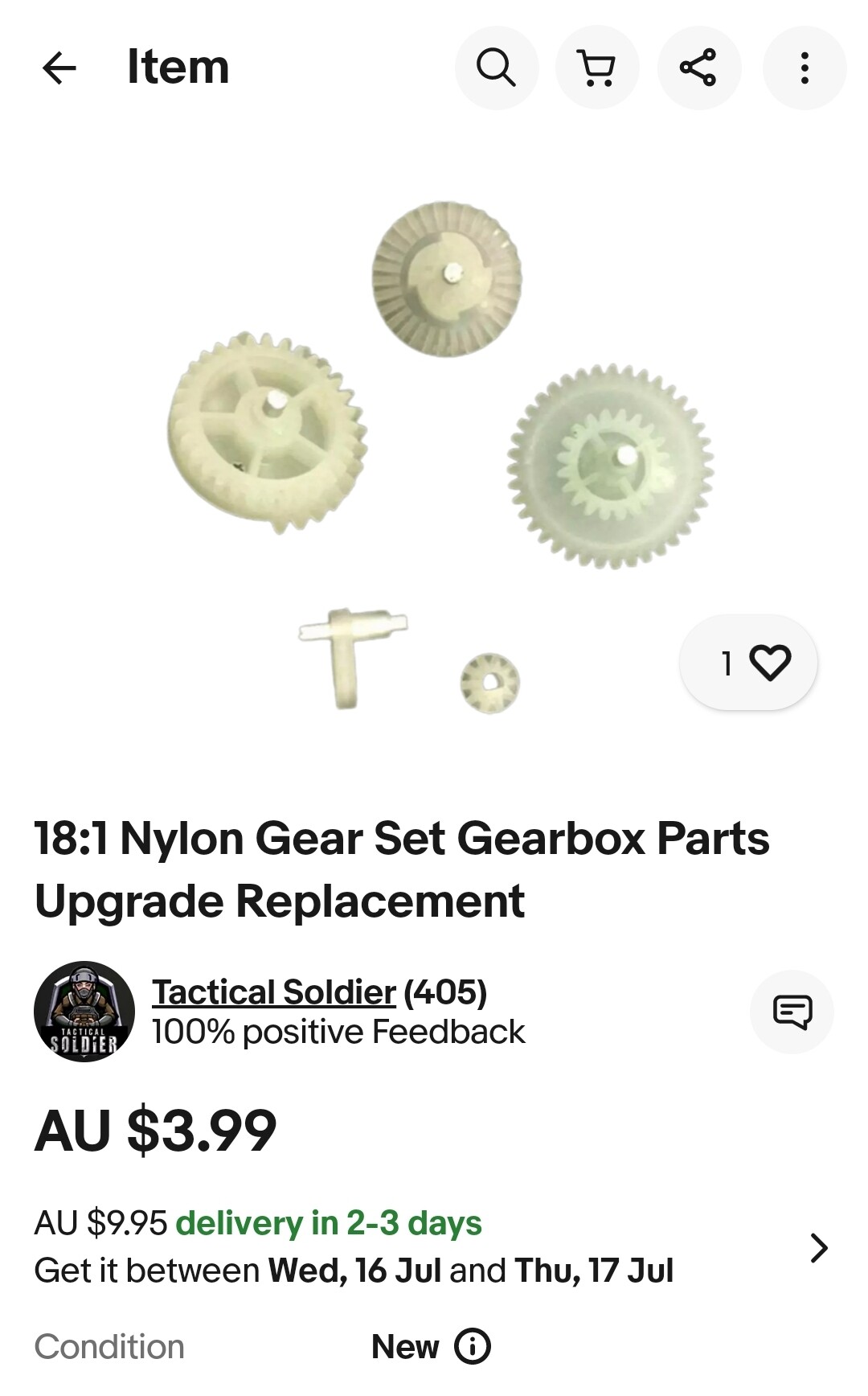Screen dimensions: 868x1396
Task: Show condition info next to New
Action: 473,1346
